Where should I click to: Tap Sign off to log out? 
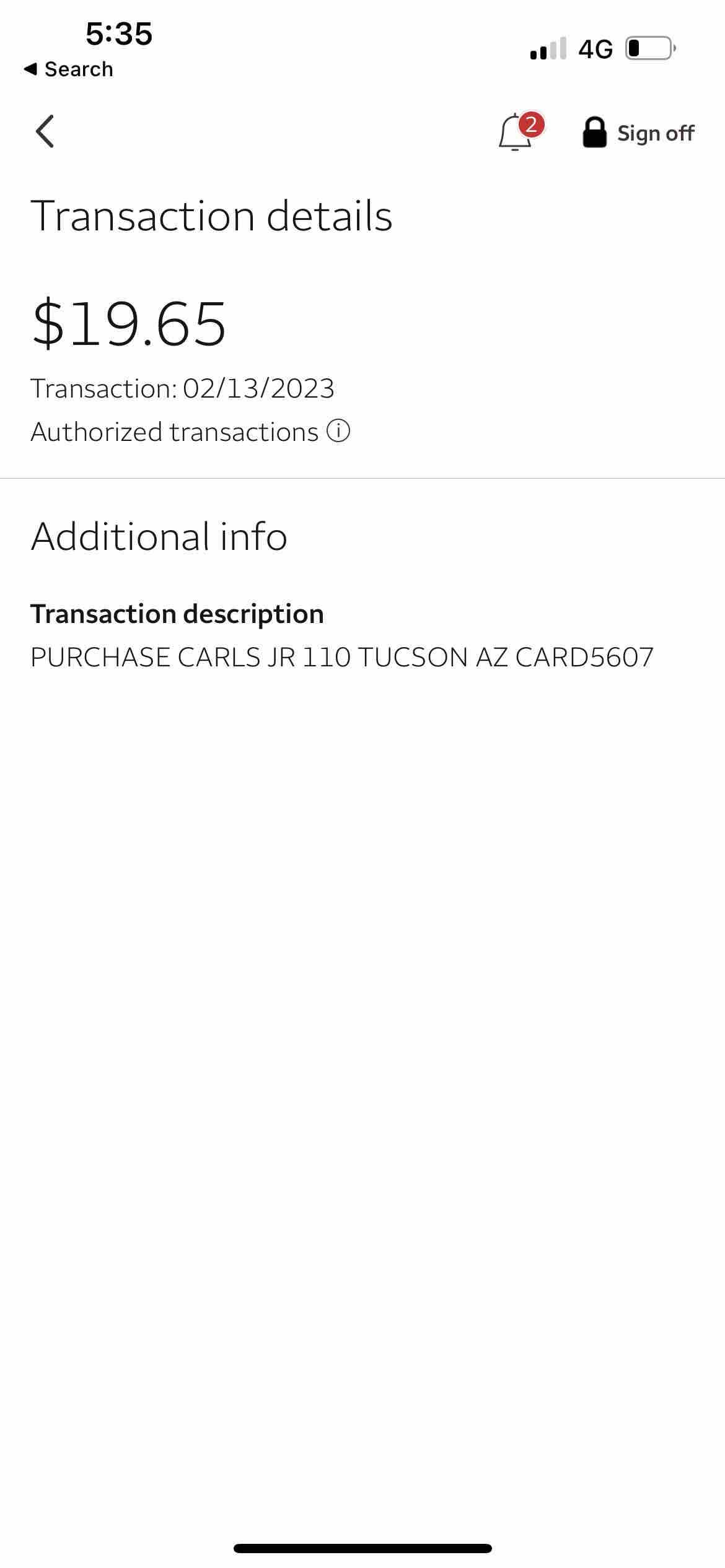pyautogui.click(x=638, y=133)
